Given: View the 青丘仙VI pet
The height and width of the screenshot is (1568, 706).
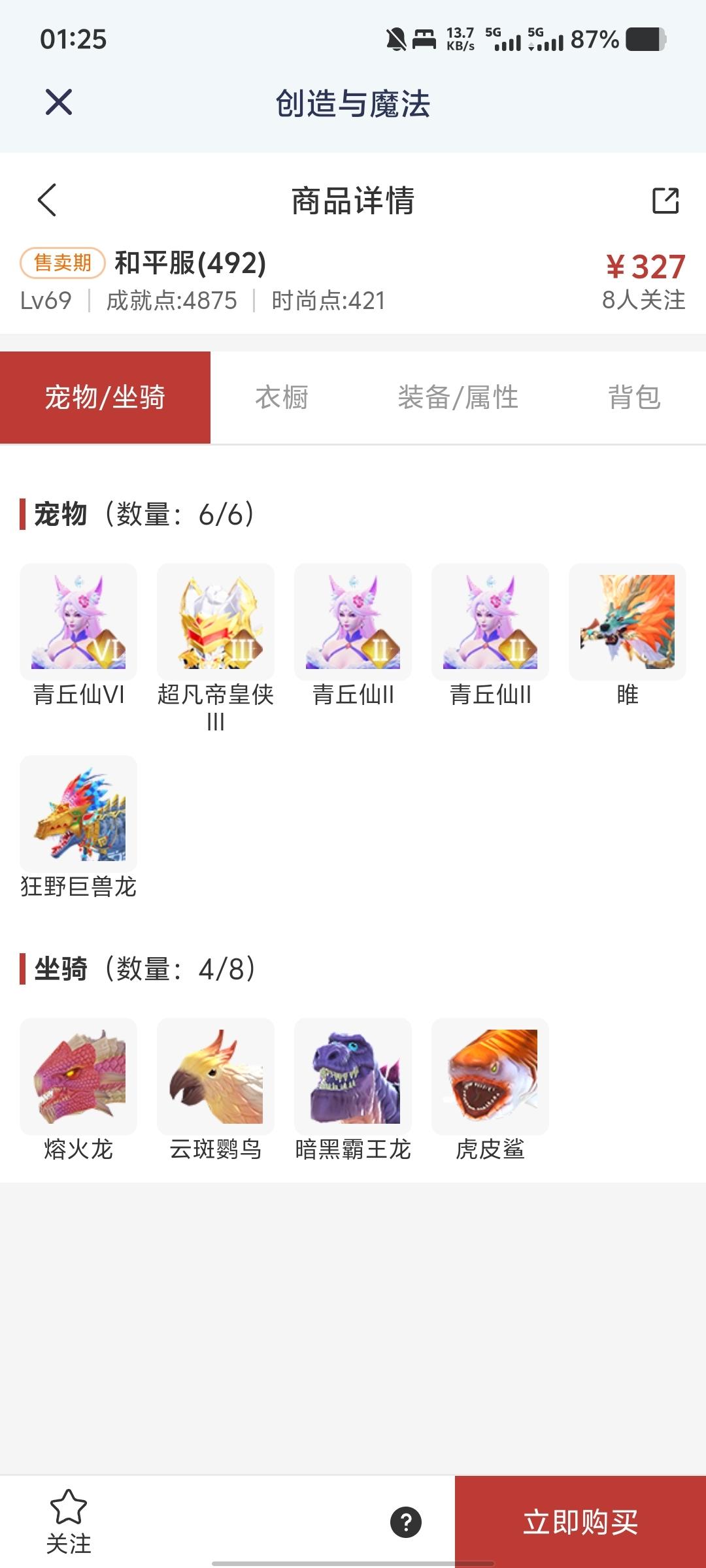Looking at the screenshot, I should tap(78, 622).
